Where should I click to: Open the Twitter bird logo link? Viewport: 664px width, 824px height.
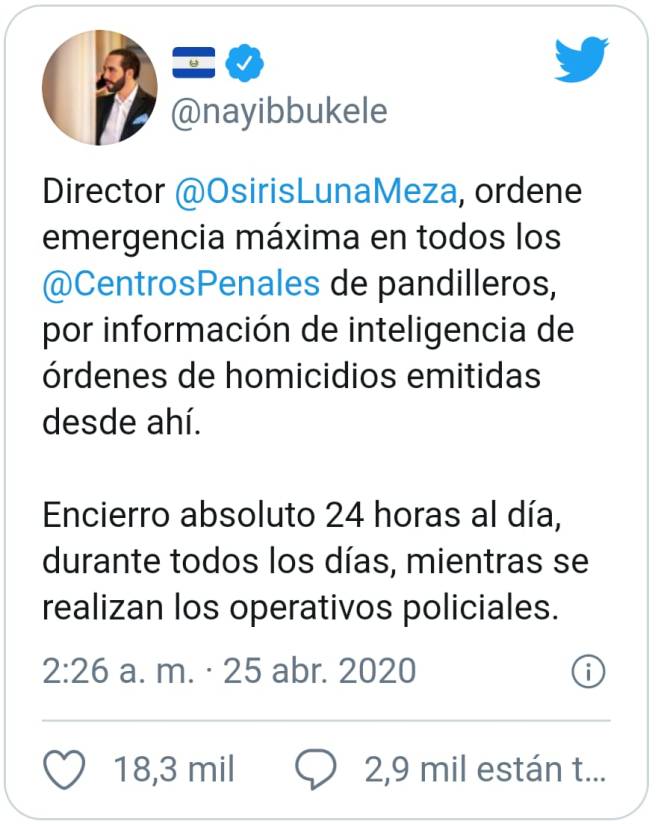[582, 61]
